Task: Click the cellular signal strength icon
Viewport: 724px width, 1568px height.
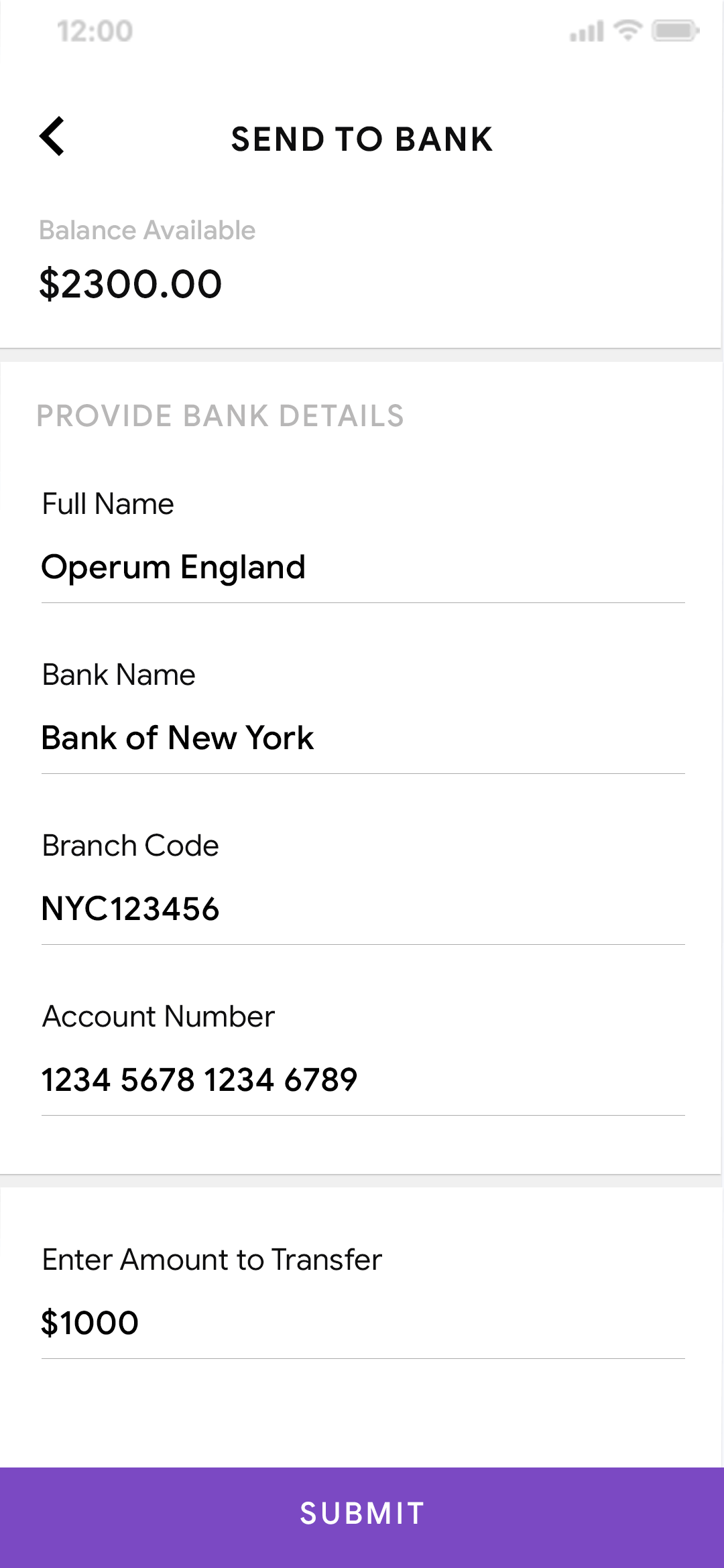Action: pos(586,30)
